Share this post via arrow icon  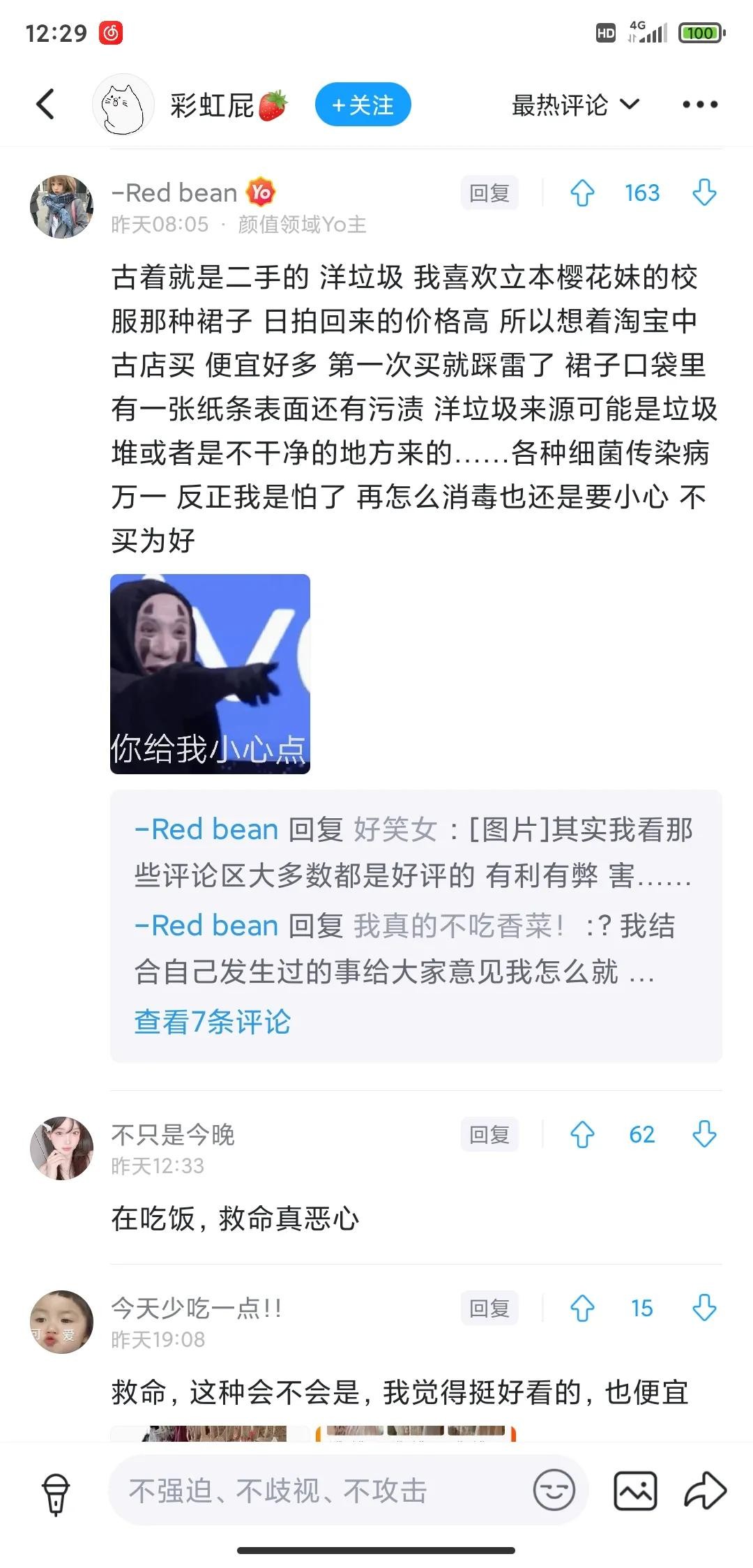(705, 1491)
